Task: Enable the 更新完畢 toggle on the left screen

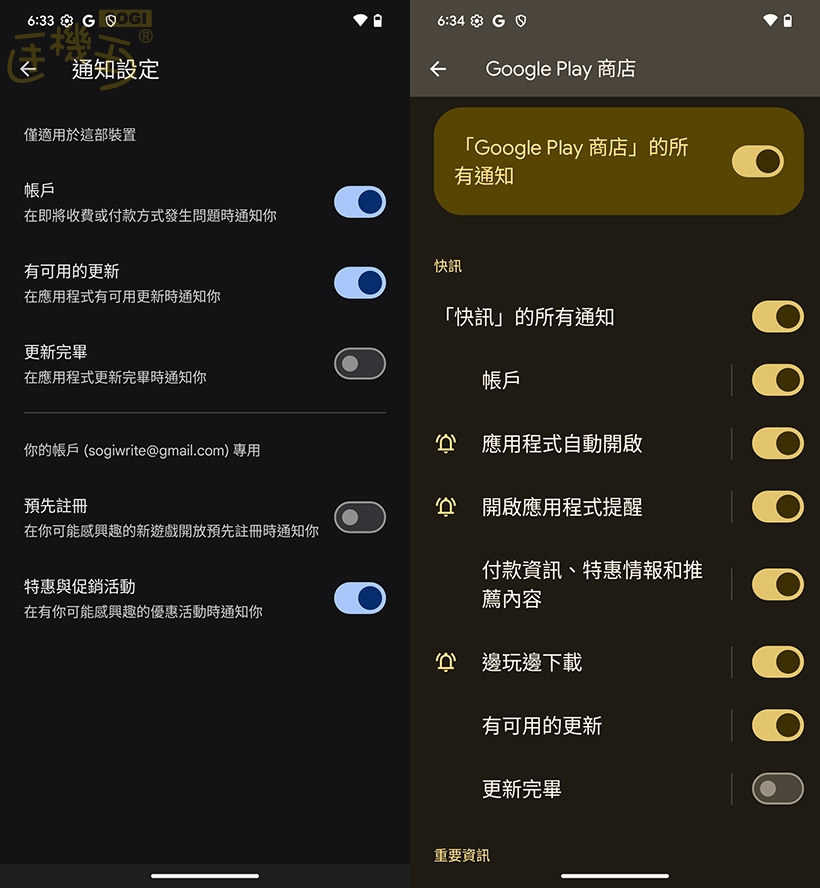Action: coord(359,363)
